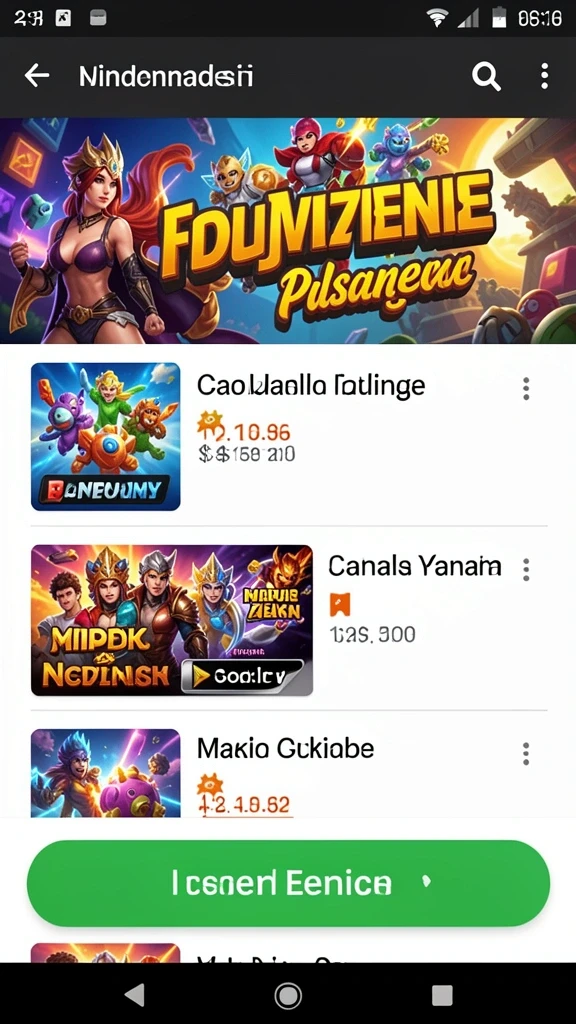The height and width of the screenshot is (1024, 576).
Task: Tap the green Icsnerl Eenica button
Action: click(288, 883)
